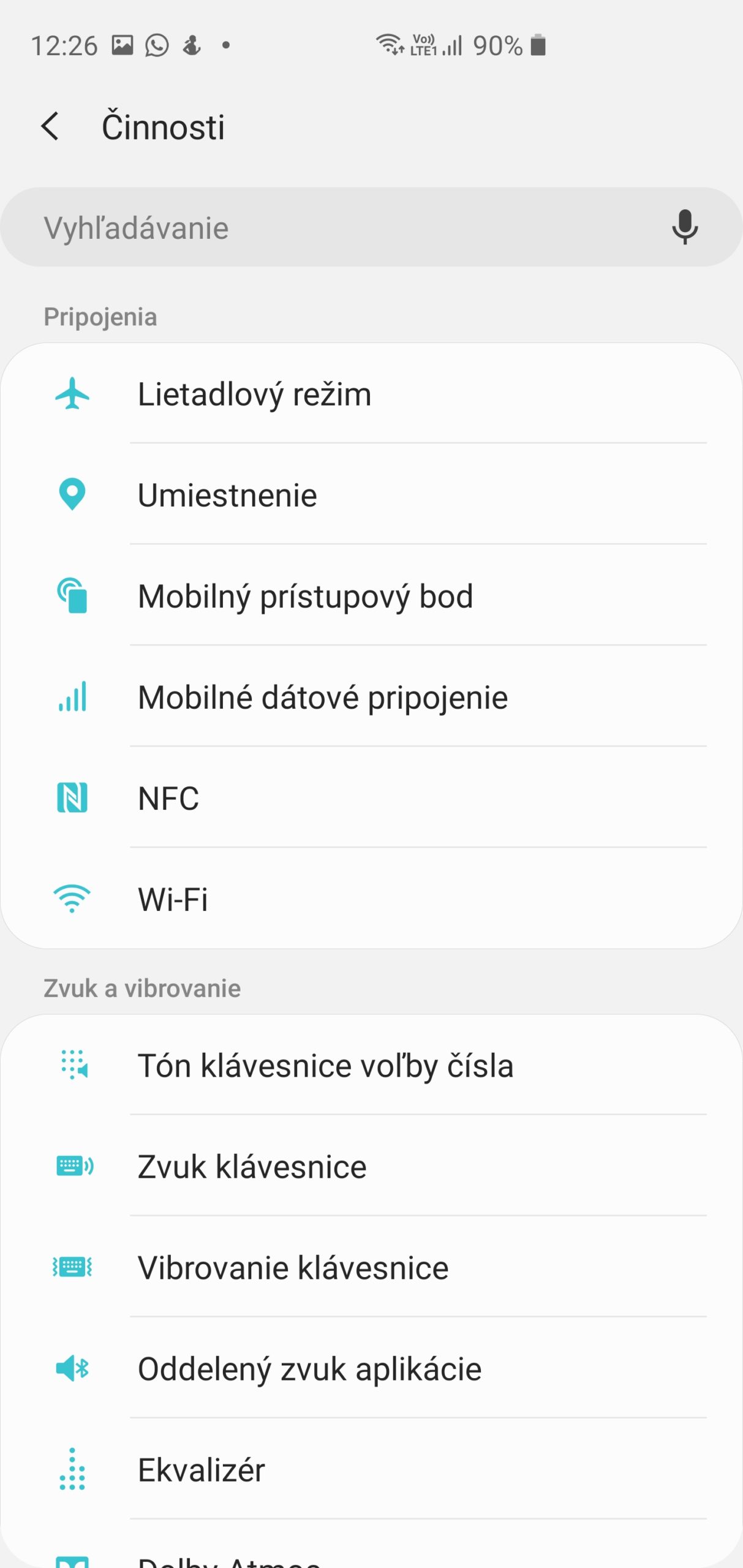Tap the back arrow next to Činnosti
Viewport: 743px width, 1568px height.
click(51, 126)
